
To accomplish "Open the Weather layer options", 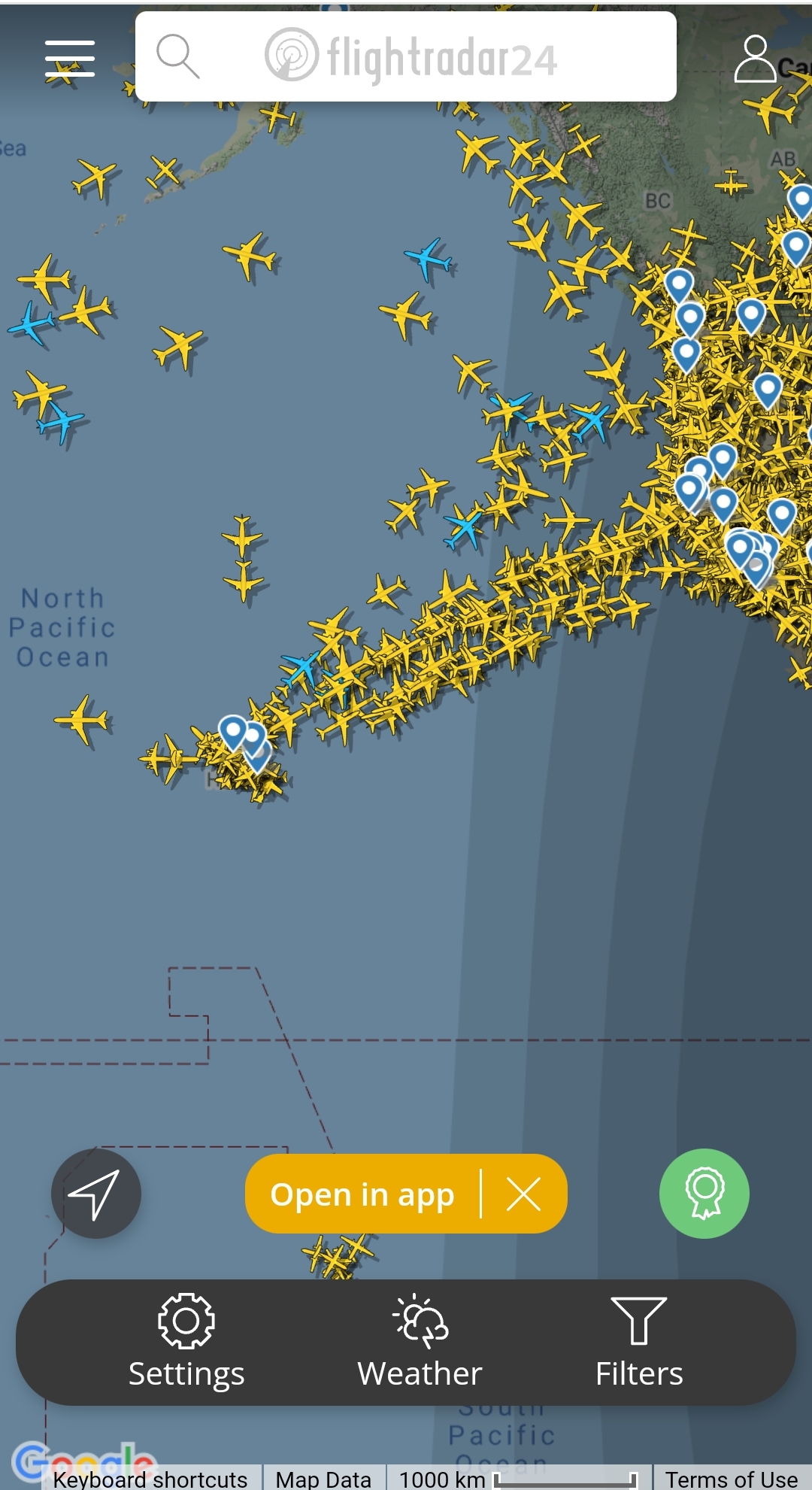I will 420,1342.
